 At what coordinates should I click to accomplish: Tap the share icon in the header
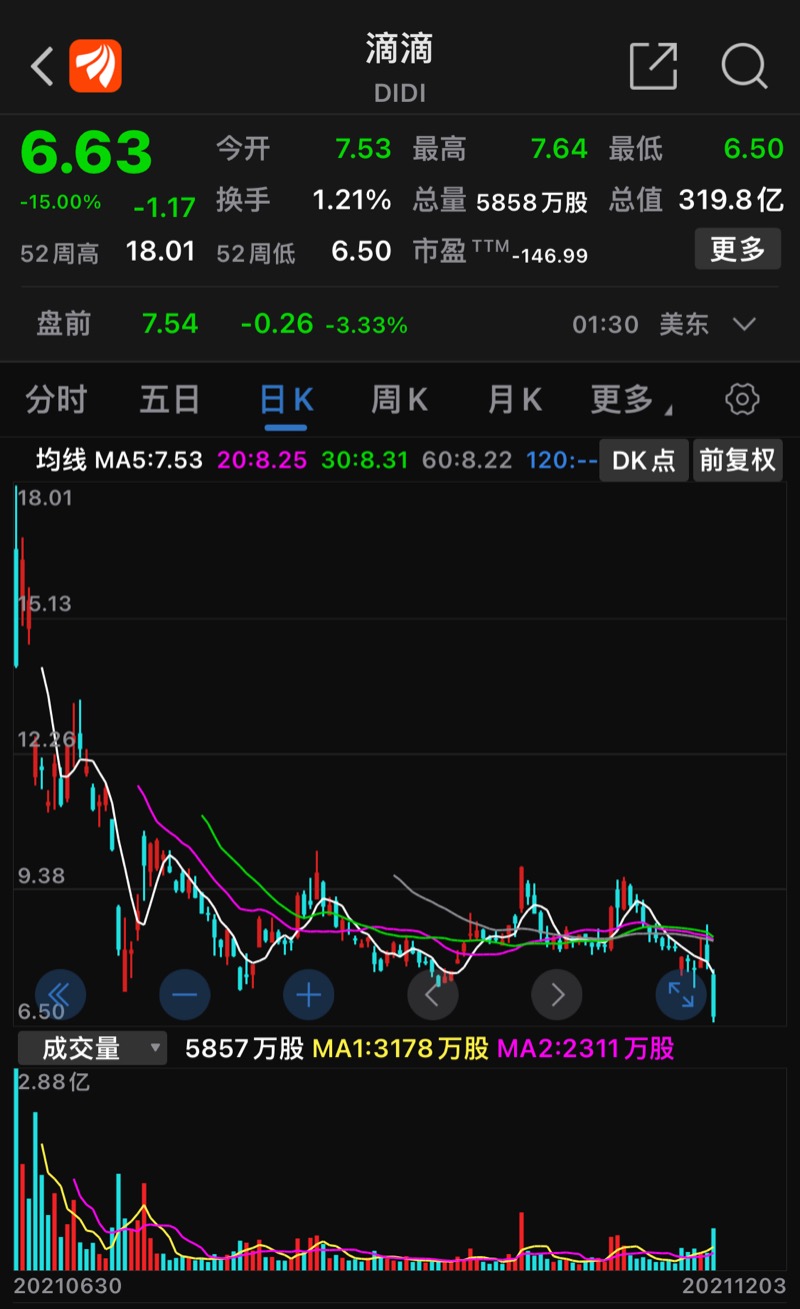point(653,67)
